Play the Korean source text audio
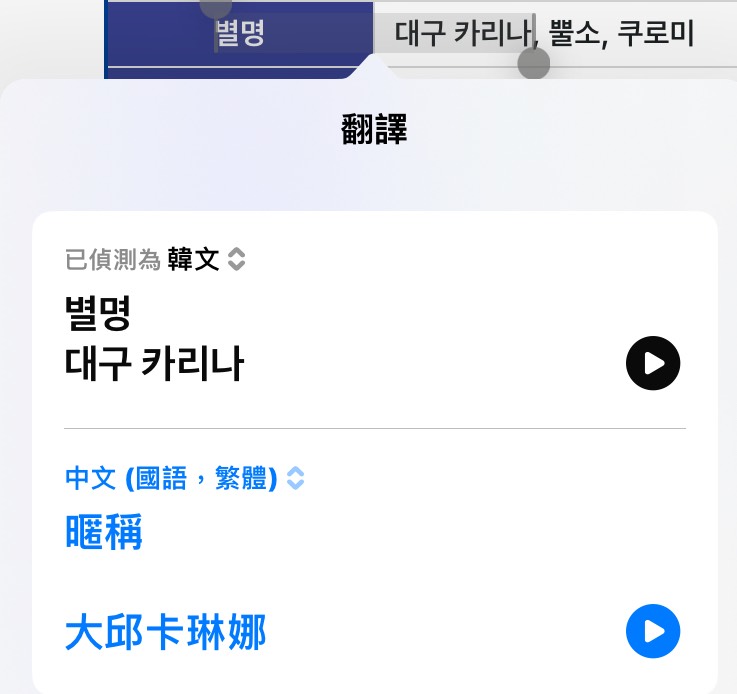 coord(653,363)
